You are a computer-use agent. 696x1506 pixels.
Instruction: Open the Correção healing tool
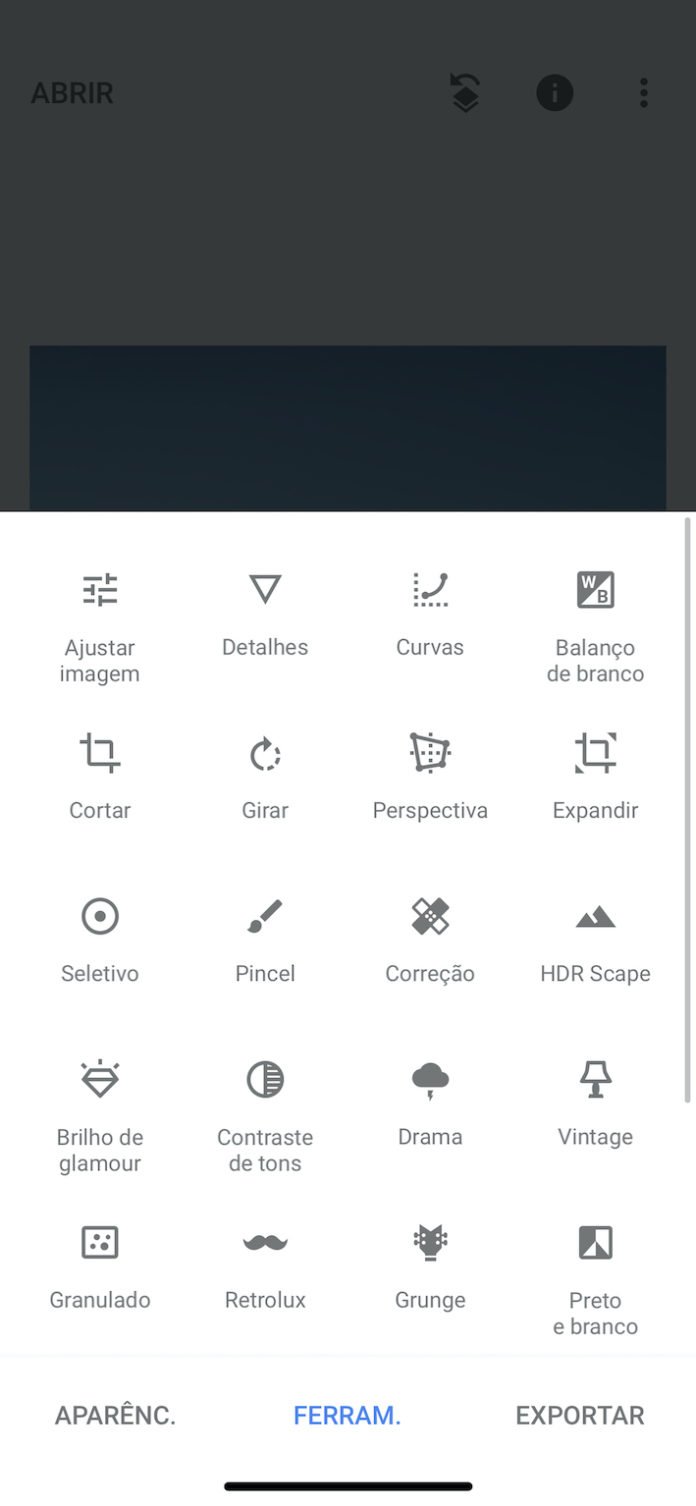click(430, 938)
